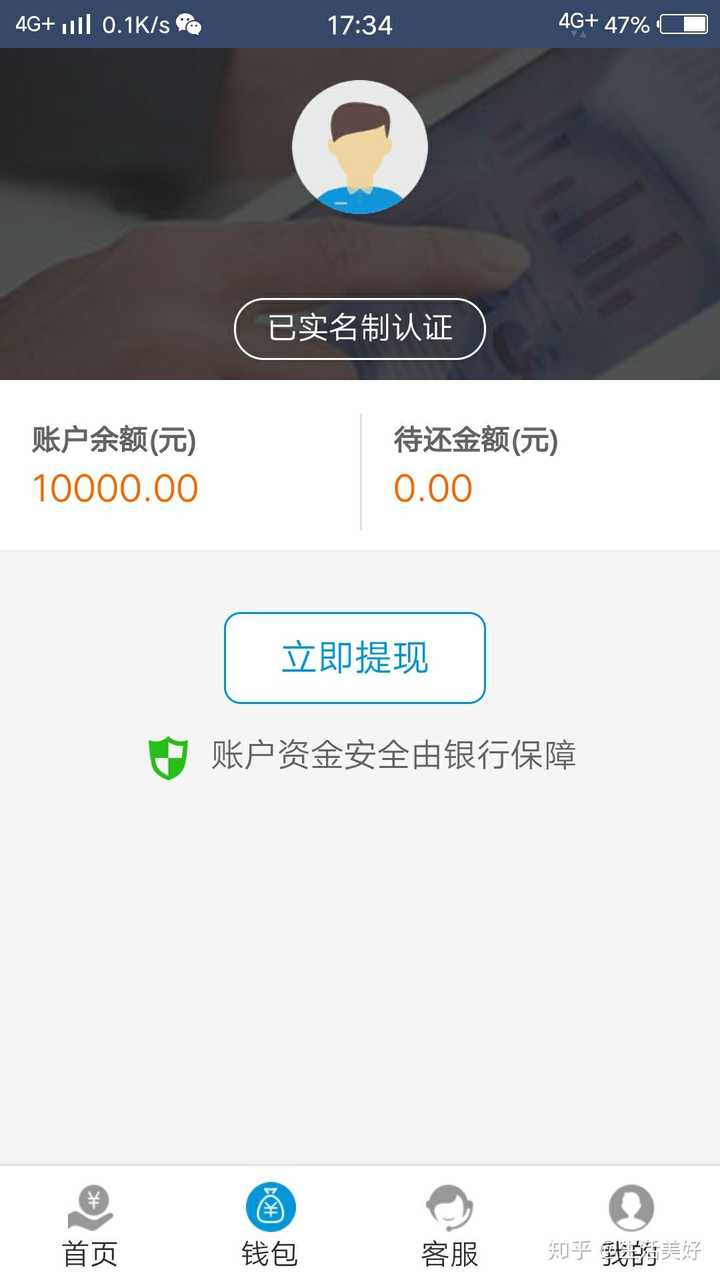Tap the green security shield icon
The image size is (720, 1280).
(x=168, y=757)
